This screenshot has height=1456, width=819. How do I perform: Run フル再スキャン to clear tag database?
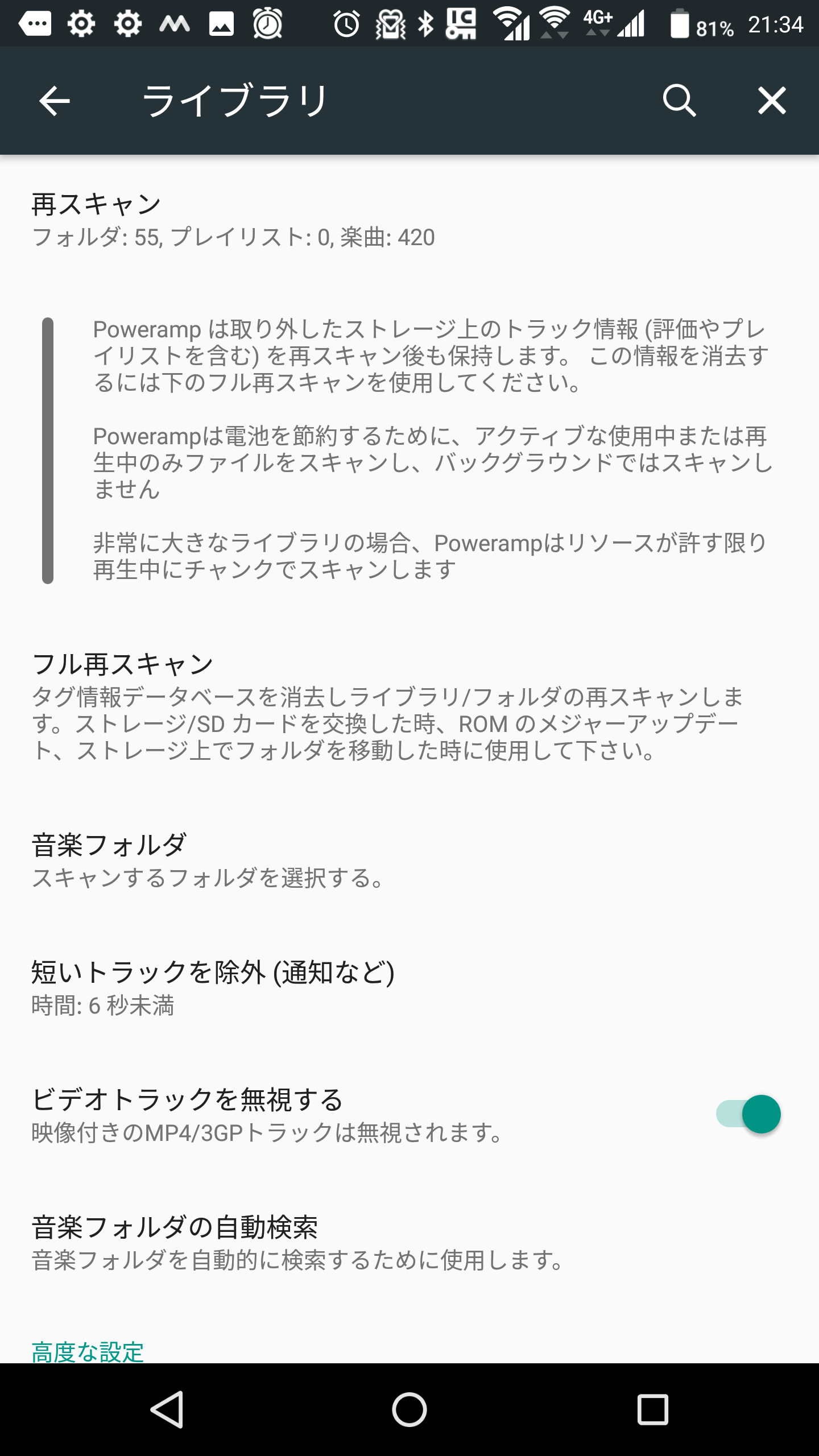coord(387,706)
